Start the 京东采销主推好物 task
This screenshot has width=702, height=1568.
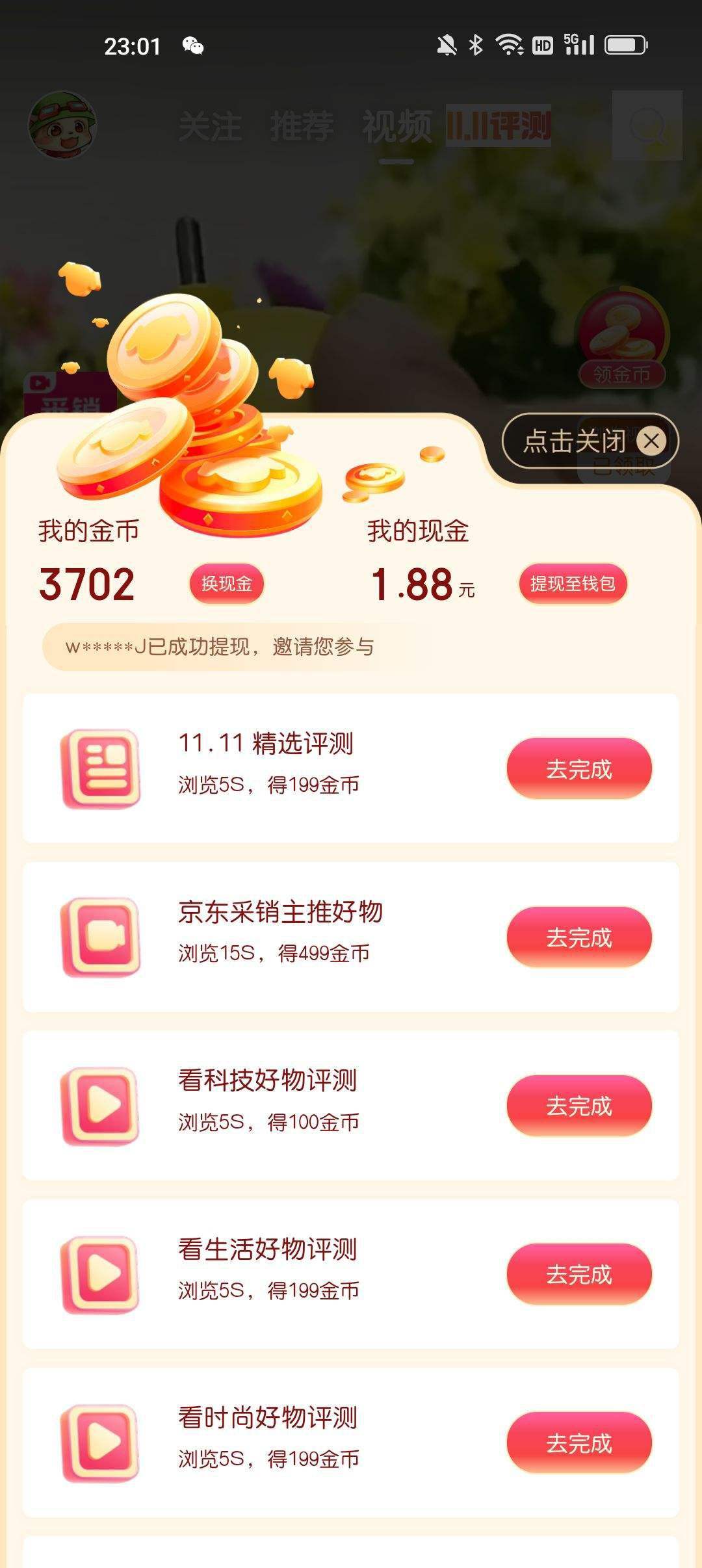[578, 937]
